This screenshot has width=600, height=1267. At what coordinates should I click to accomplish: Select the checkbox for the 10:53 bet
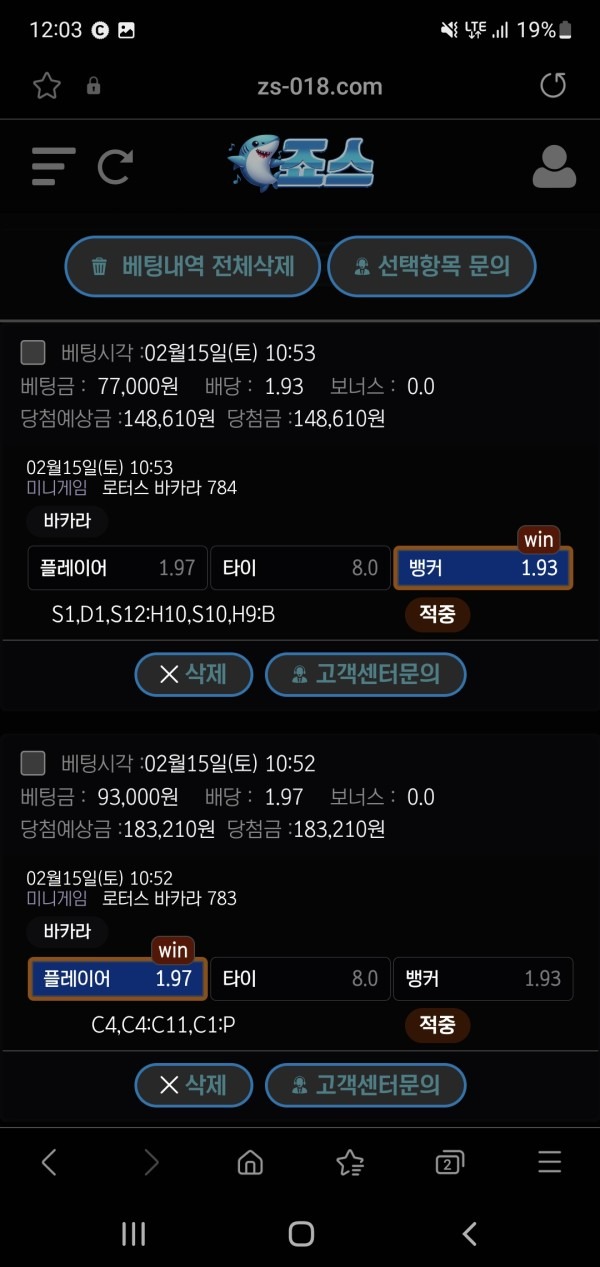click(x=33, y=352)
